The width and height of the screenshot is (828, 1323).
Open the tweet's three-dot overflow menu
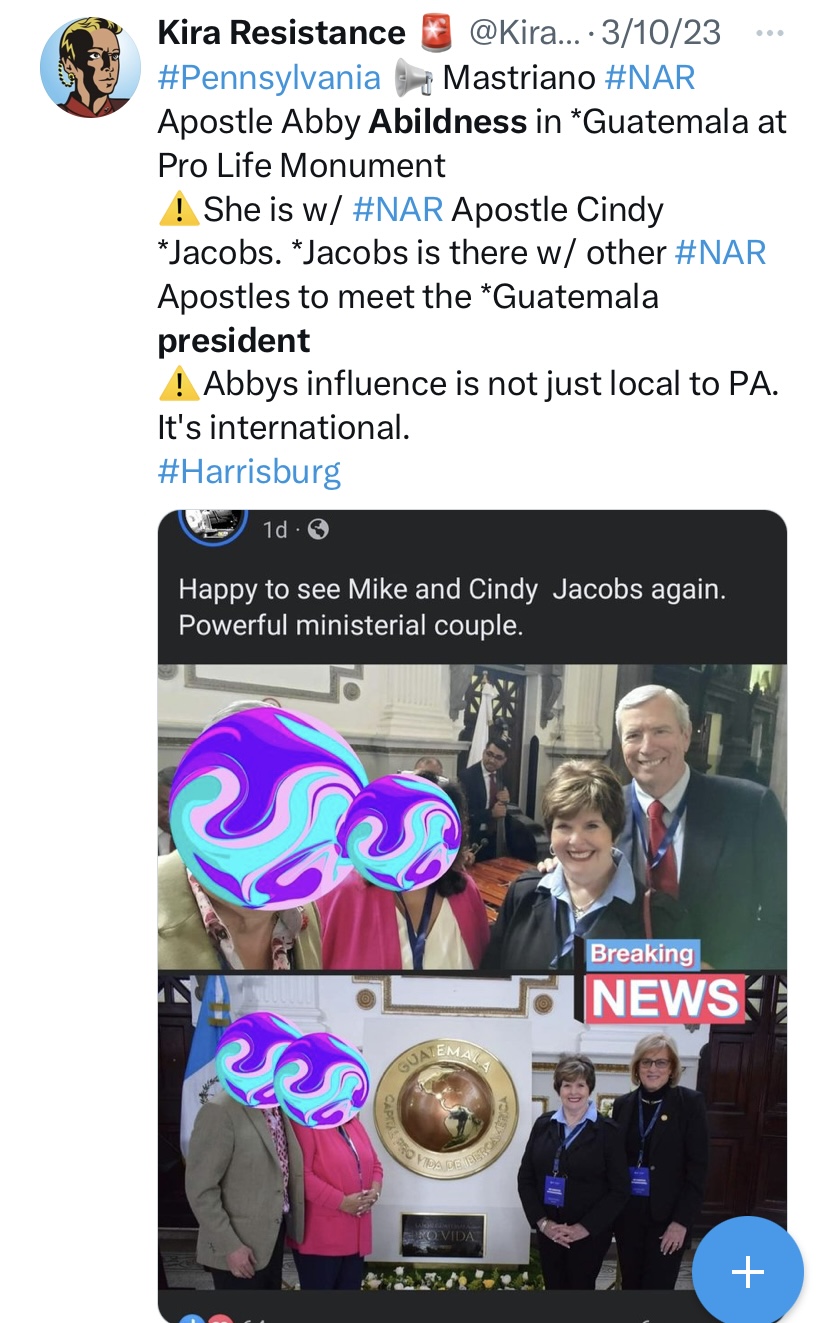coord(769,33)
